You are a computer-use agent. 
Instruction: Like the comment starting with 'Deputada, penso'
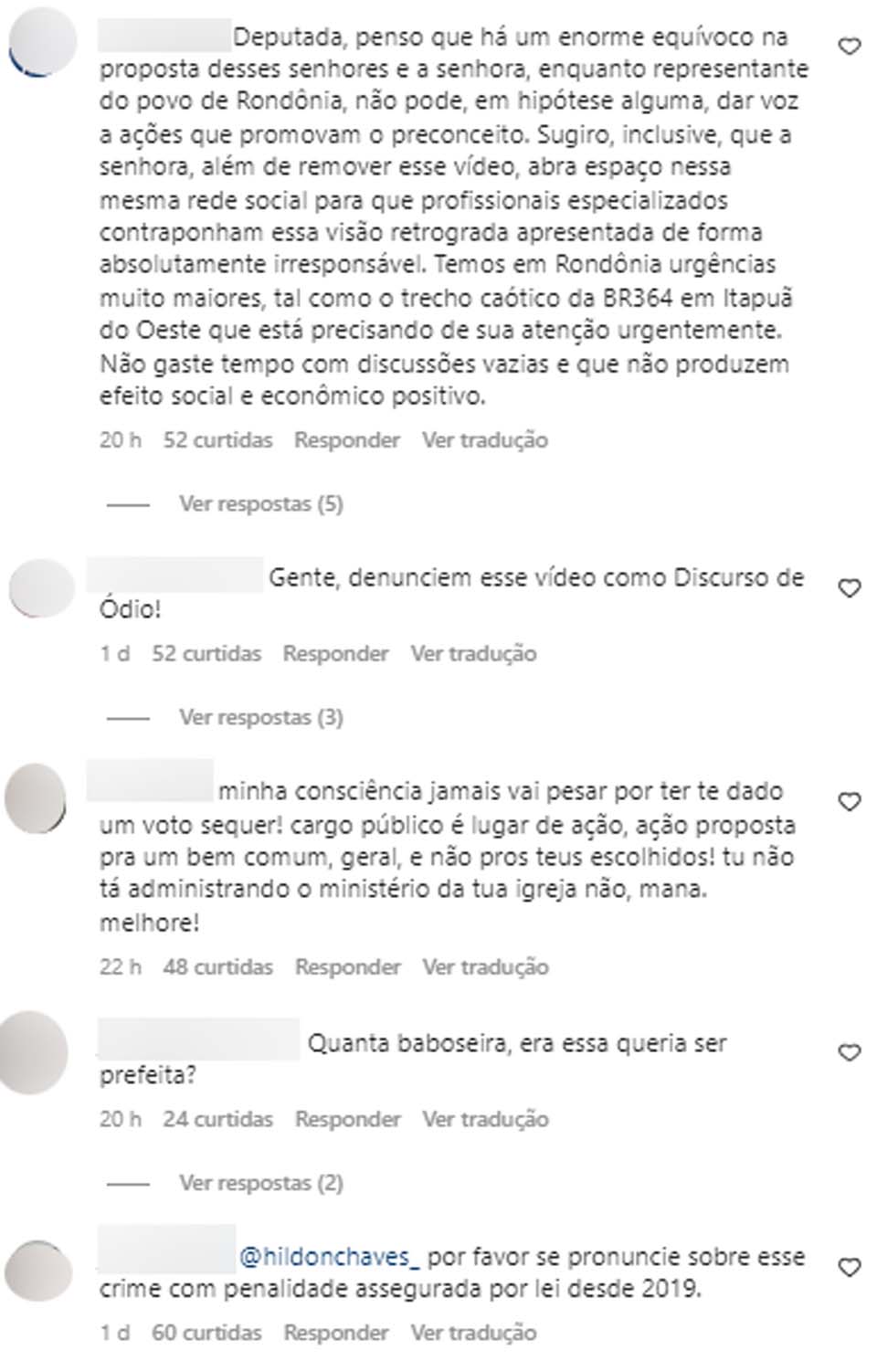click(850, 46)
